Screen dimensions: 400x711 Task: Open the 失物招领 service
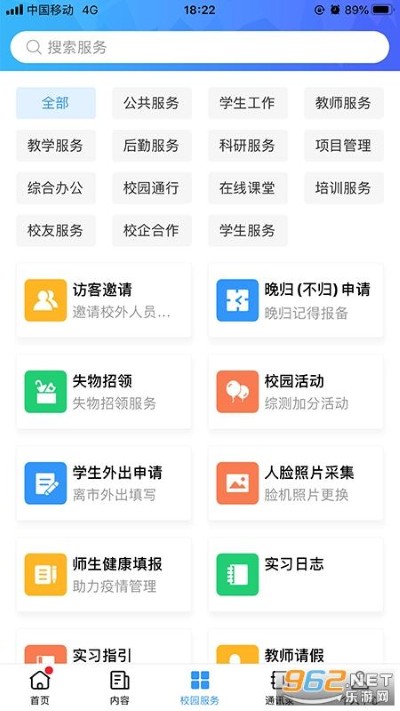(x=104, y=392)
